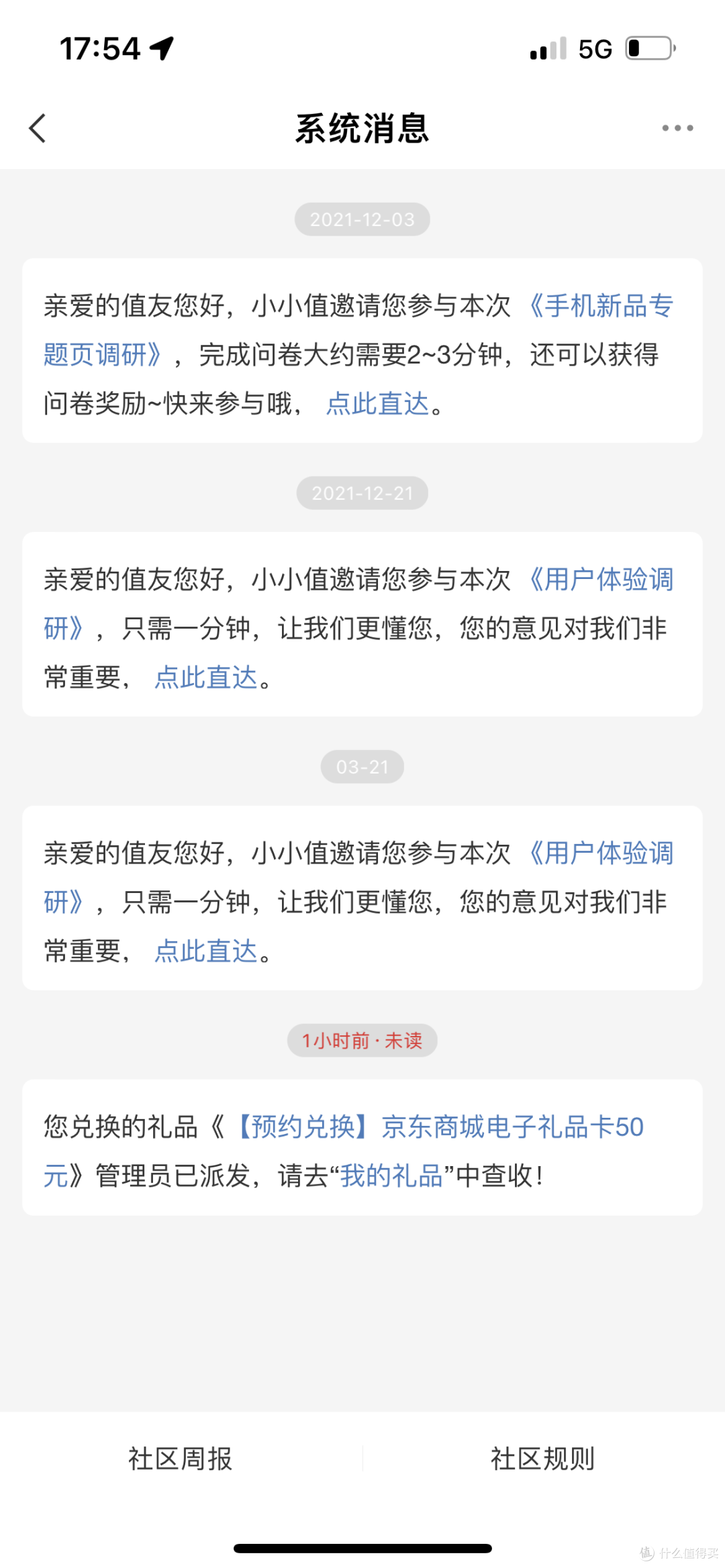
Task: Click the 系统消息 title bar
Action: click(x=362, y=127)
